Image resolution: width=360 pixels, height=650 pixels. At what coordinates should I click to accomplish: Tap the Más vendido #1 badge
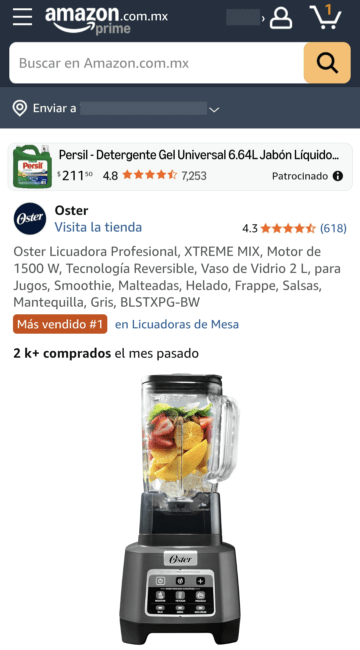coord(60,324)
